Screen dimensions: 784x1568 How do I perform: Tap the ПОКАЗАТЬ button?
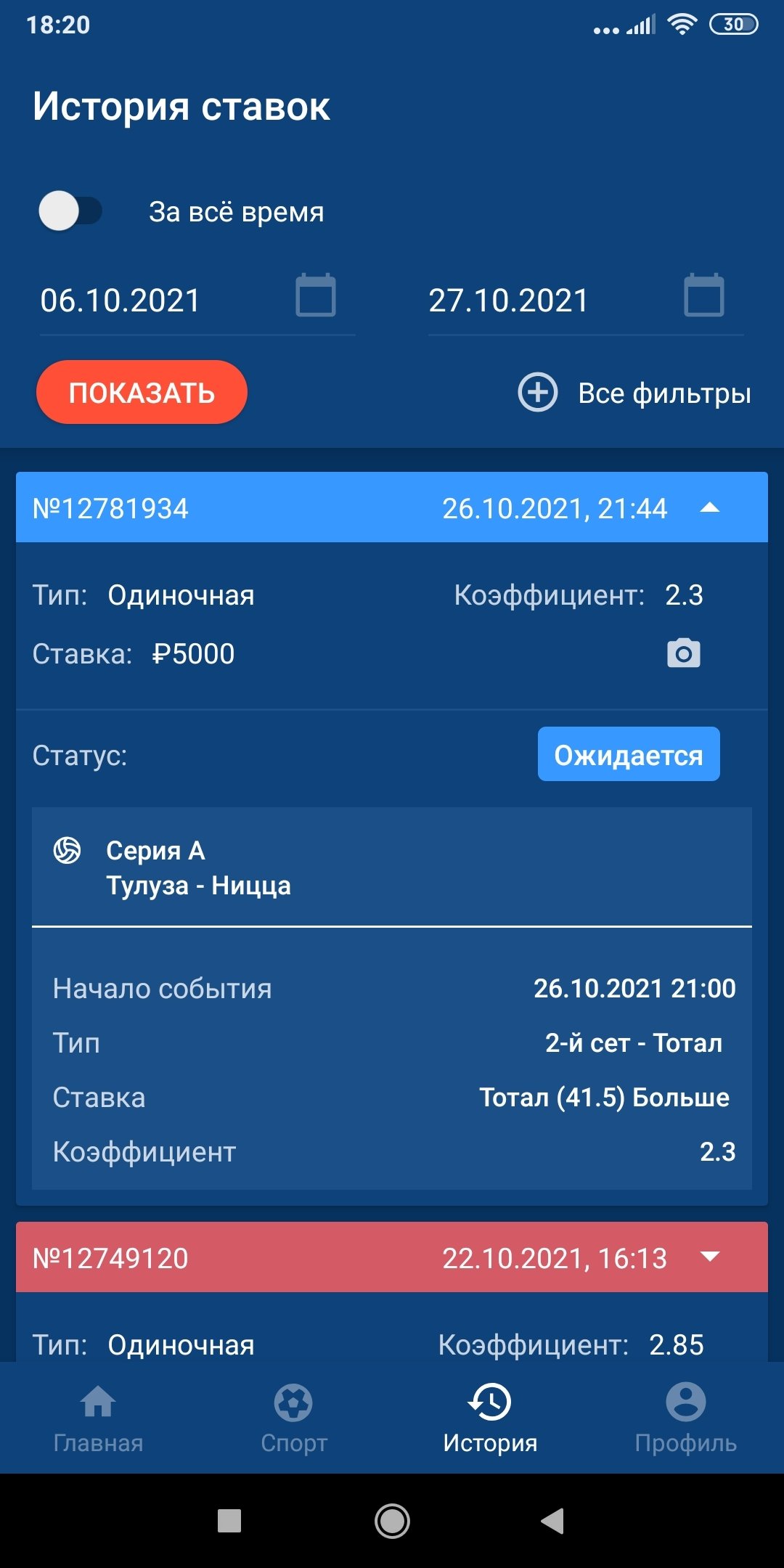click(142, 393)
